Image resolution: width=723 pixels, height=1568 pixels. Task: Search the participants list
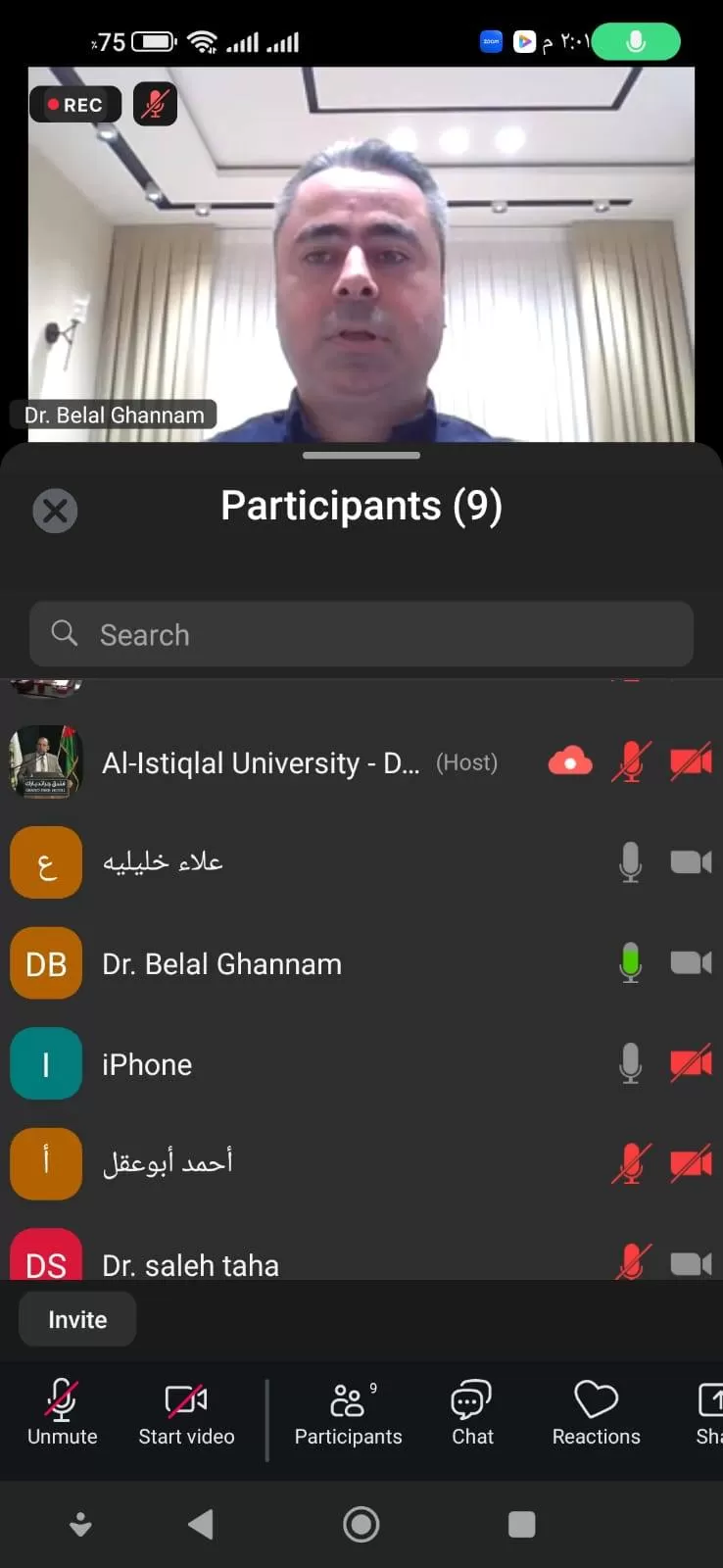click(x=361, y=635)
